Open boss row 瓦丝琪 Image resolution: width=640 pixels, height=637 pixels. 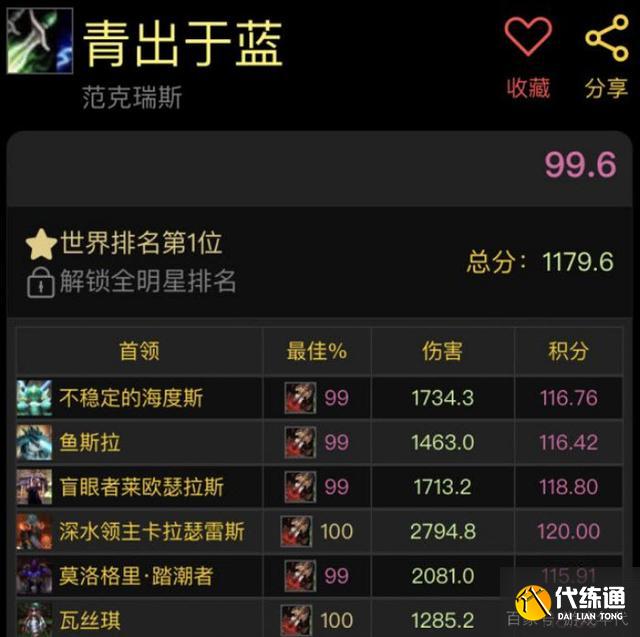click(x=90, y=620)
